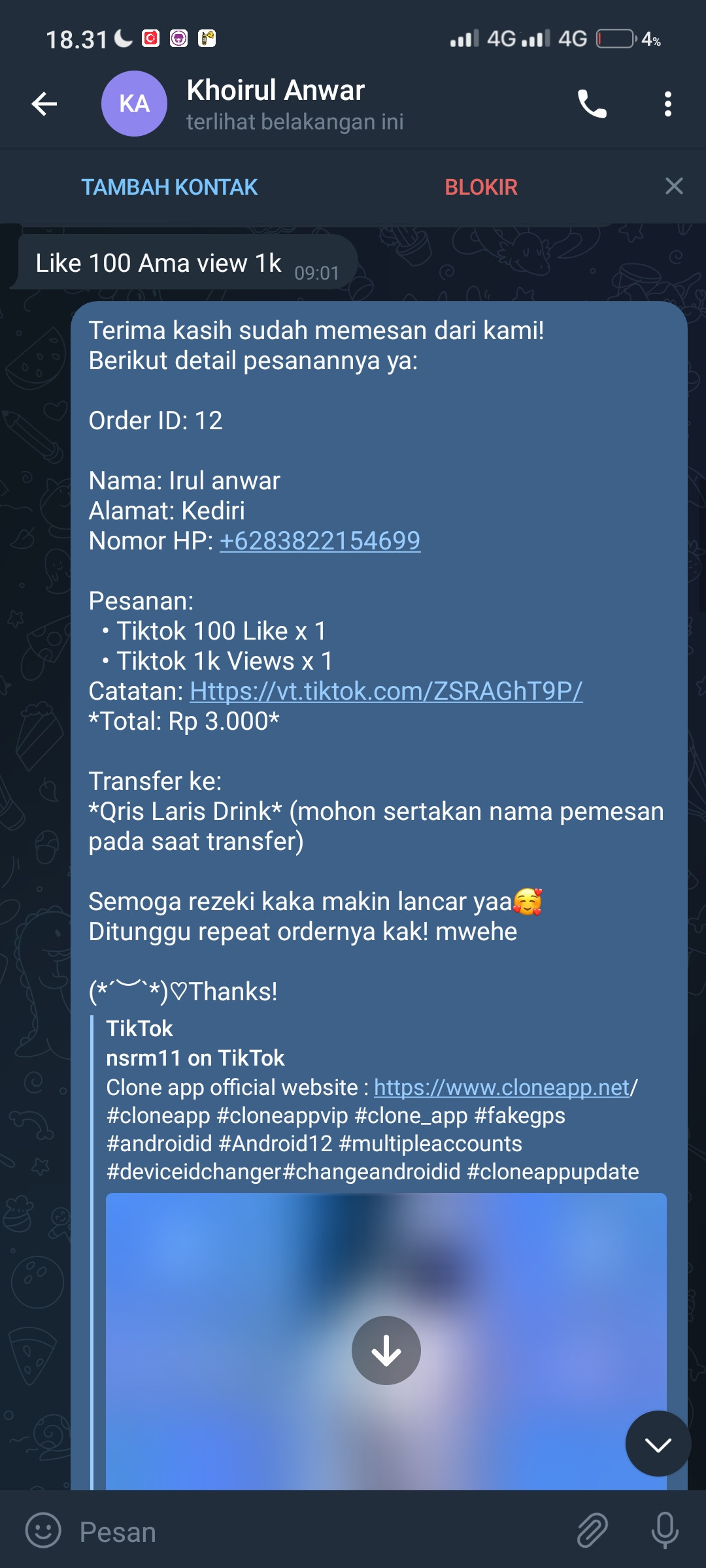
Task: Block this user with BLOKIR
Action: pyautogui.click(x=481, y=188)
